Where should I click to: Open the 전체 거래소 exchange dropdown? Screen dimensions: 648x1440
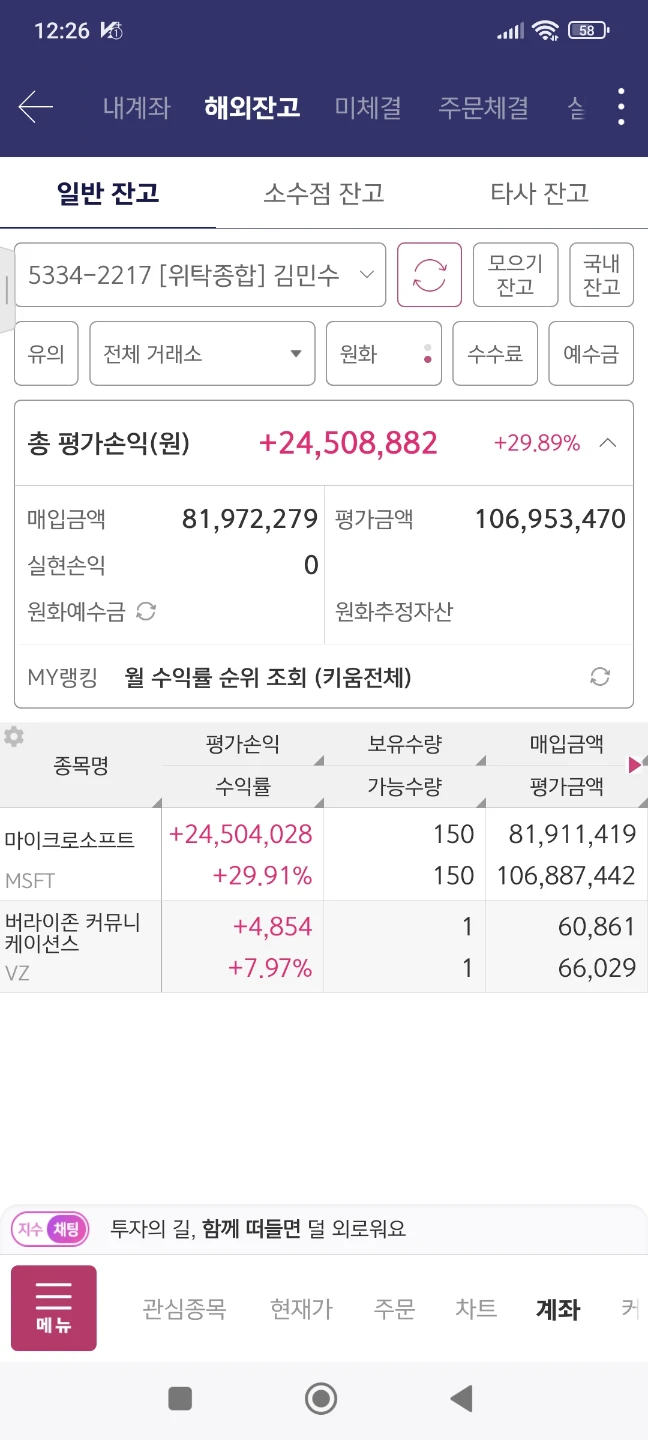202,353
